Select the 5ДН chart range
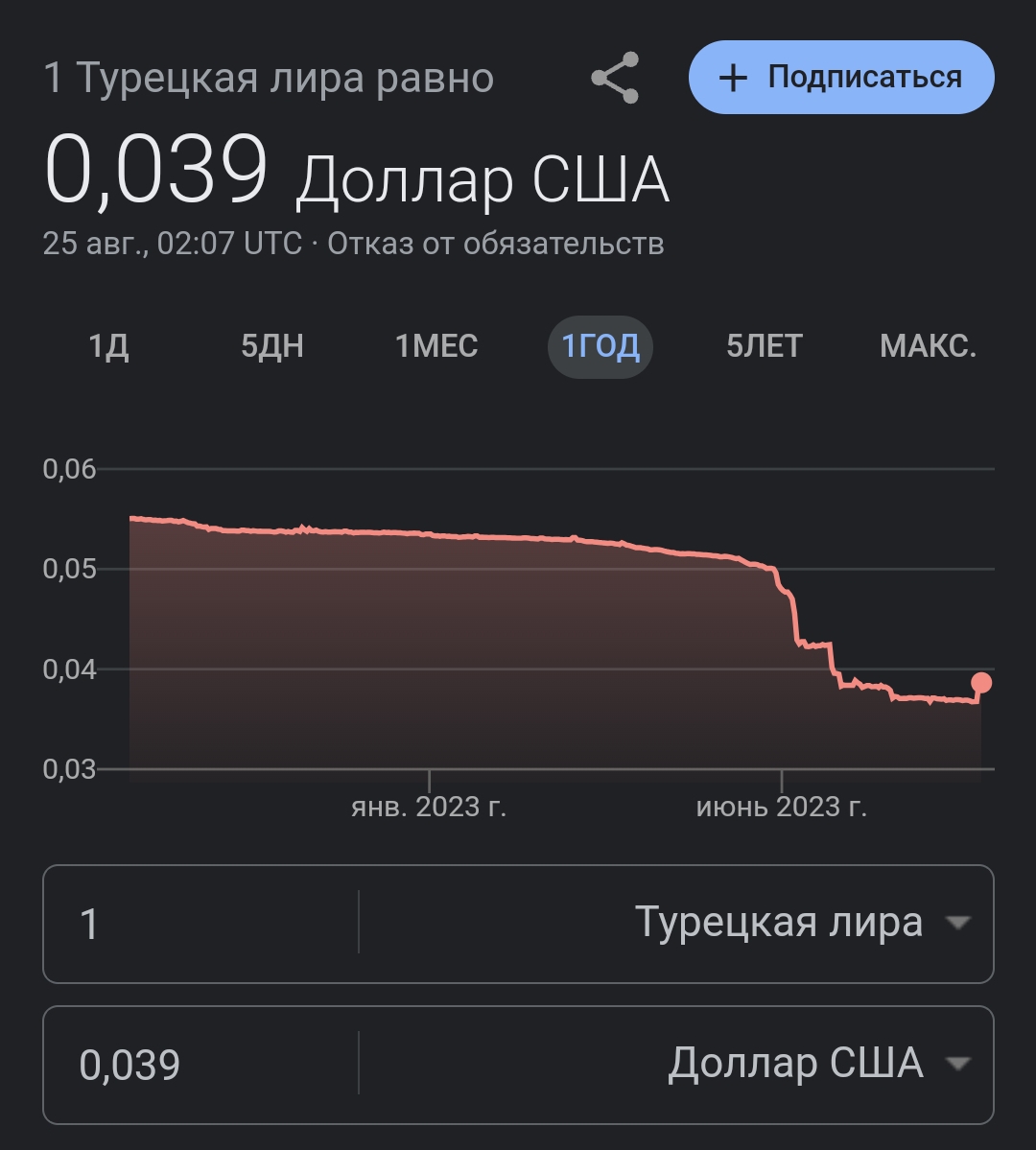 point(272,346)
